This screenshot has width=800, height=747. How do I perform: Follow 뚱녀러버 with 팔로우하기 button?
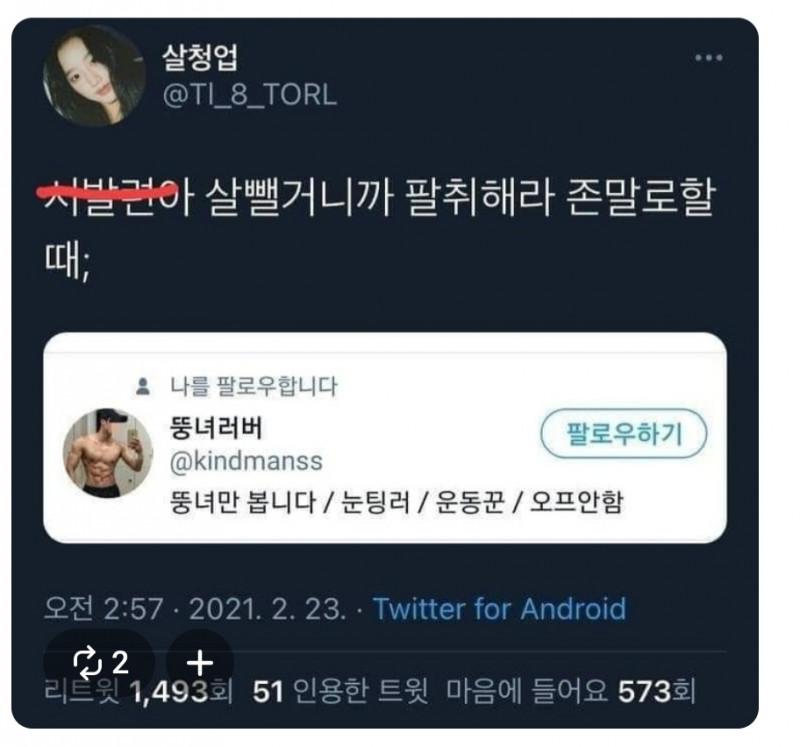623,433
